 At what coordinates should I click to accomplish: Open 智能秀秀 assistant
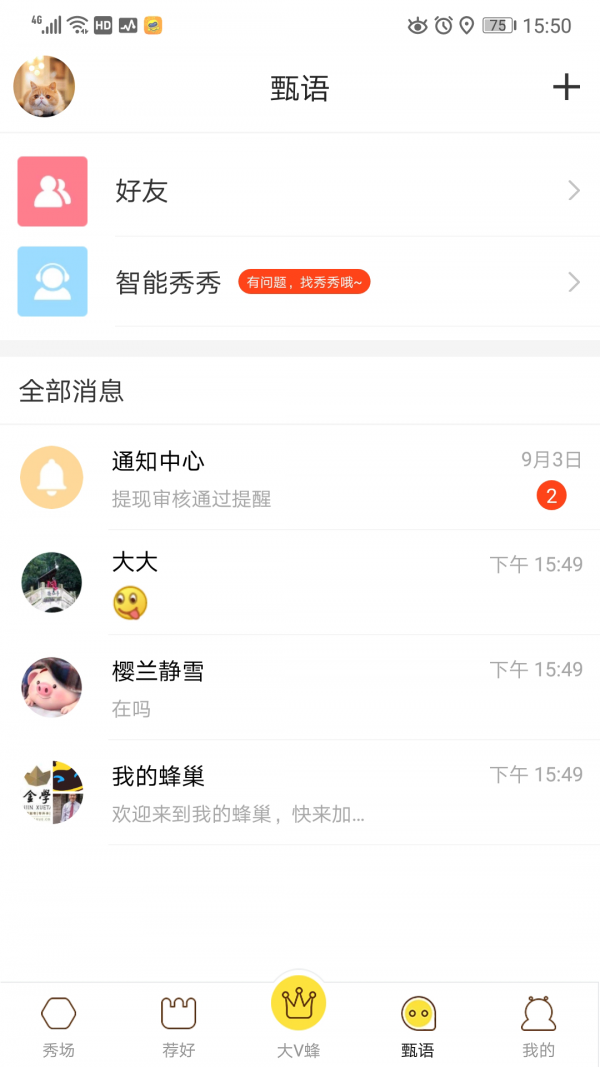(x=300, y=282)
